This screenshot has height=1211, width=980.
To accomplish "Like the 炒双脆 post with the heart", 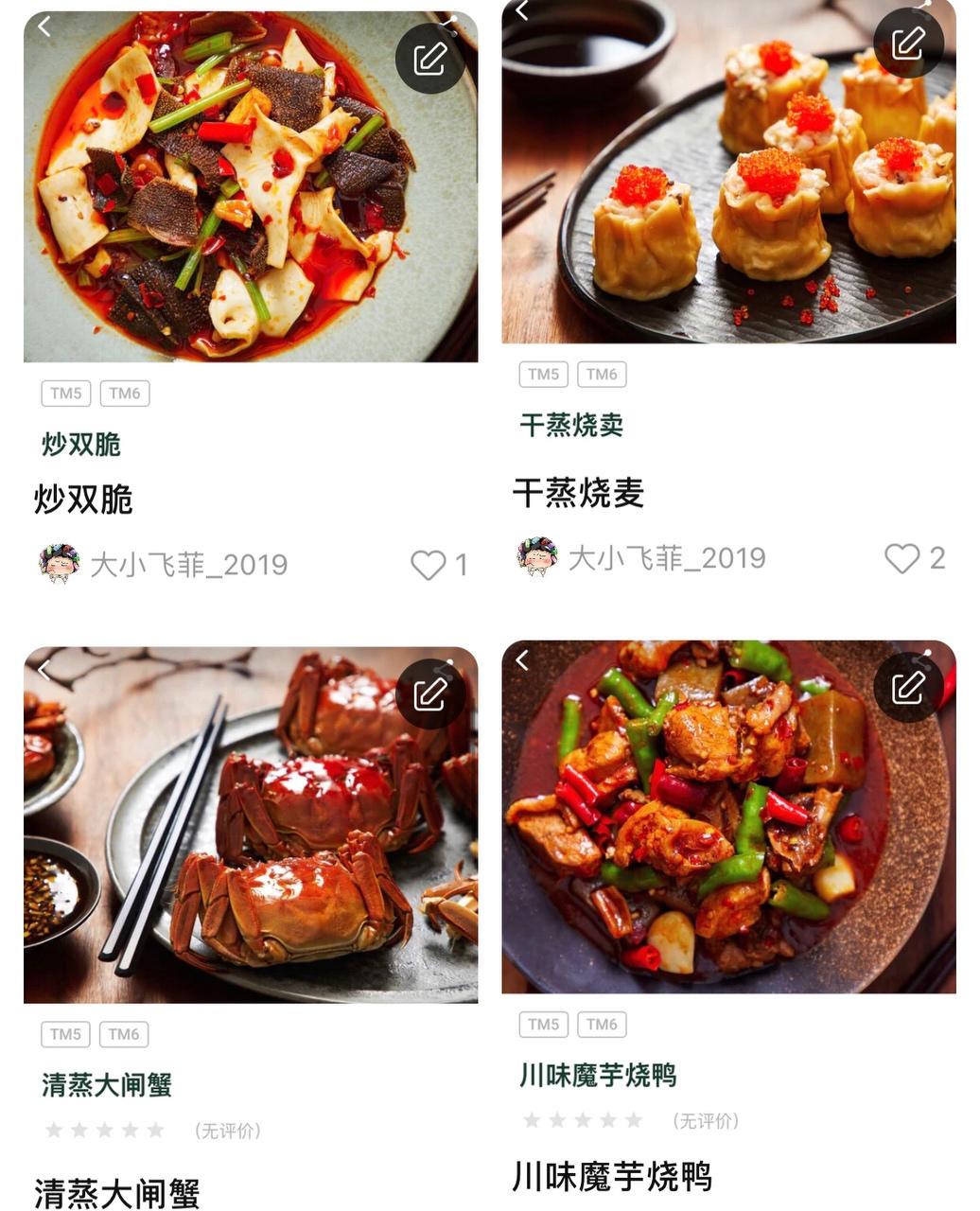I will pyautogui.click(x=428, y=565).
